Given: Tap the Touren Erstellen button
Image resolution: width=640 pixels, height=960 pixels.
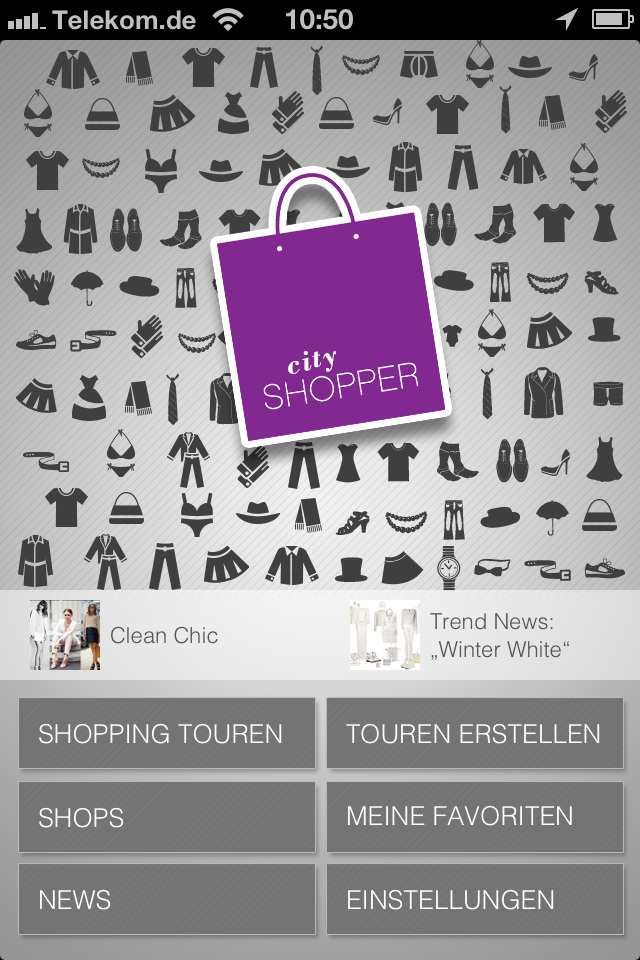Looking at the screenshot, I should (474, 733).
